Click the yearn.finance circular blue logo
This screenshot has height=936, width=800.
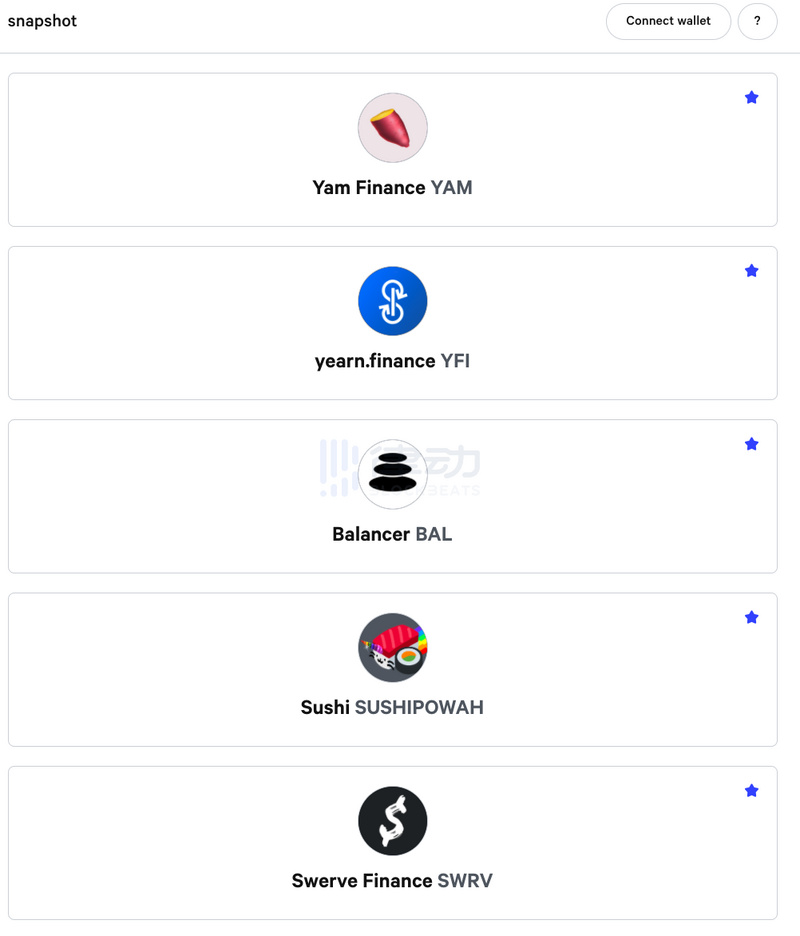(393, 300)
